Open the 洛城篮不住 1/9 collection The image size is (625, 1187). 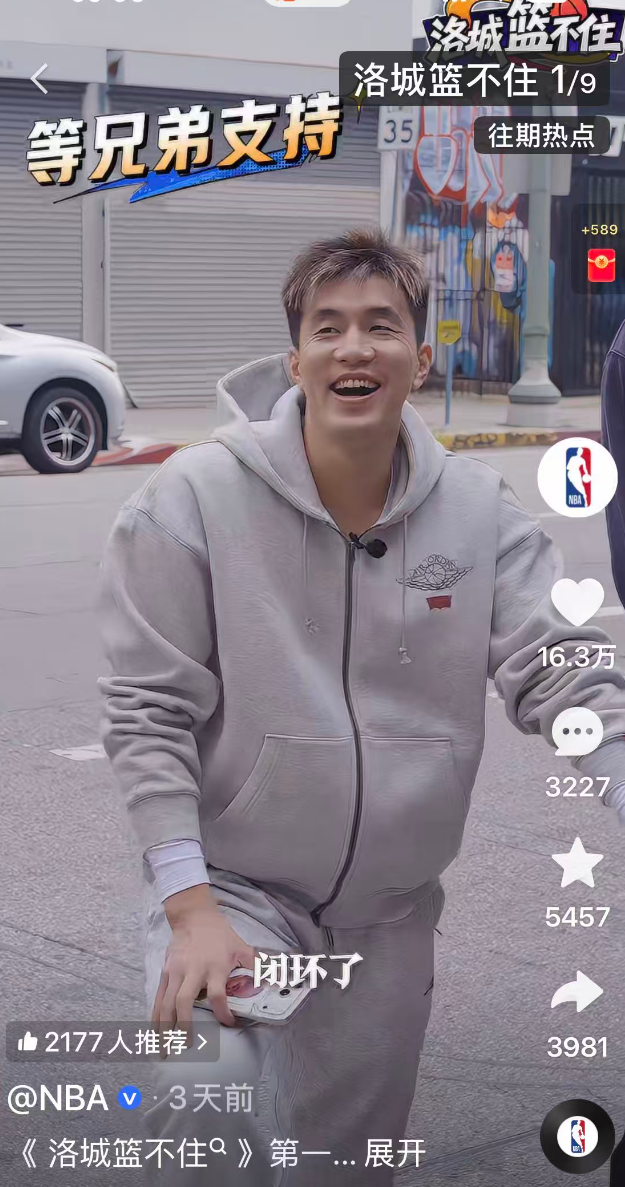474,81
